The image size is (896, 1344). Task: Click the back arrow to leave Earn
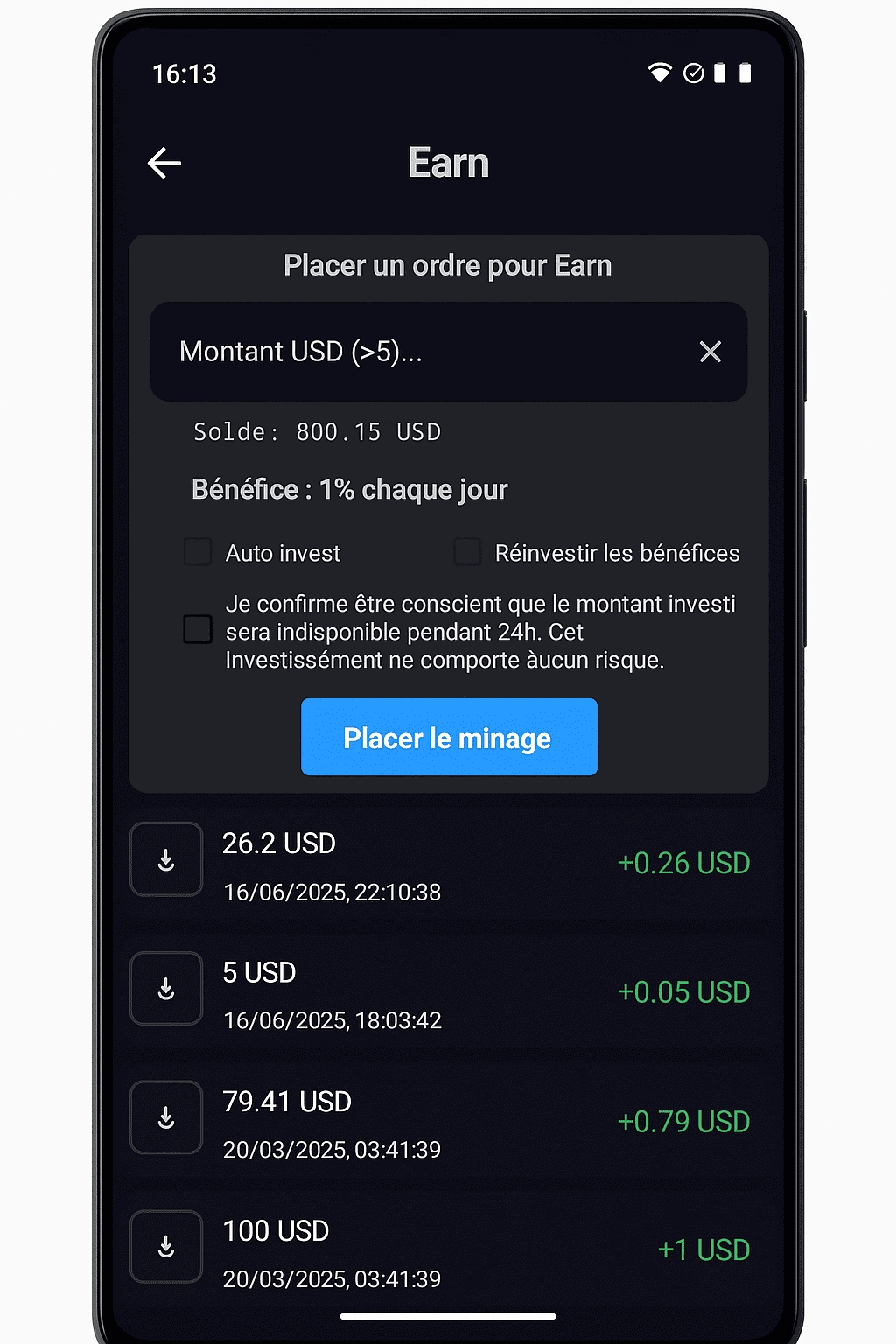[164, 163]
